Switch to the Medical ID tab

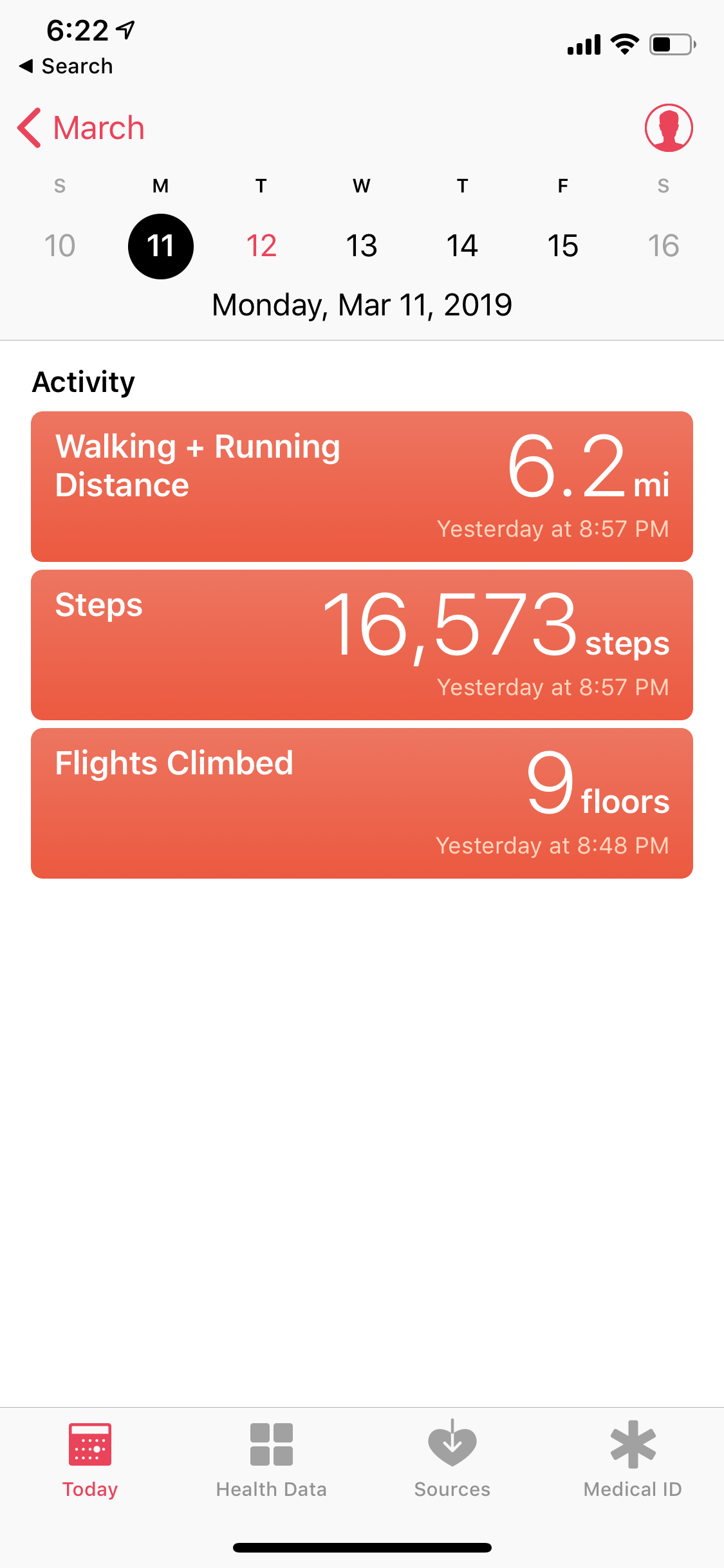(633, 1460)
